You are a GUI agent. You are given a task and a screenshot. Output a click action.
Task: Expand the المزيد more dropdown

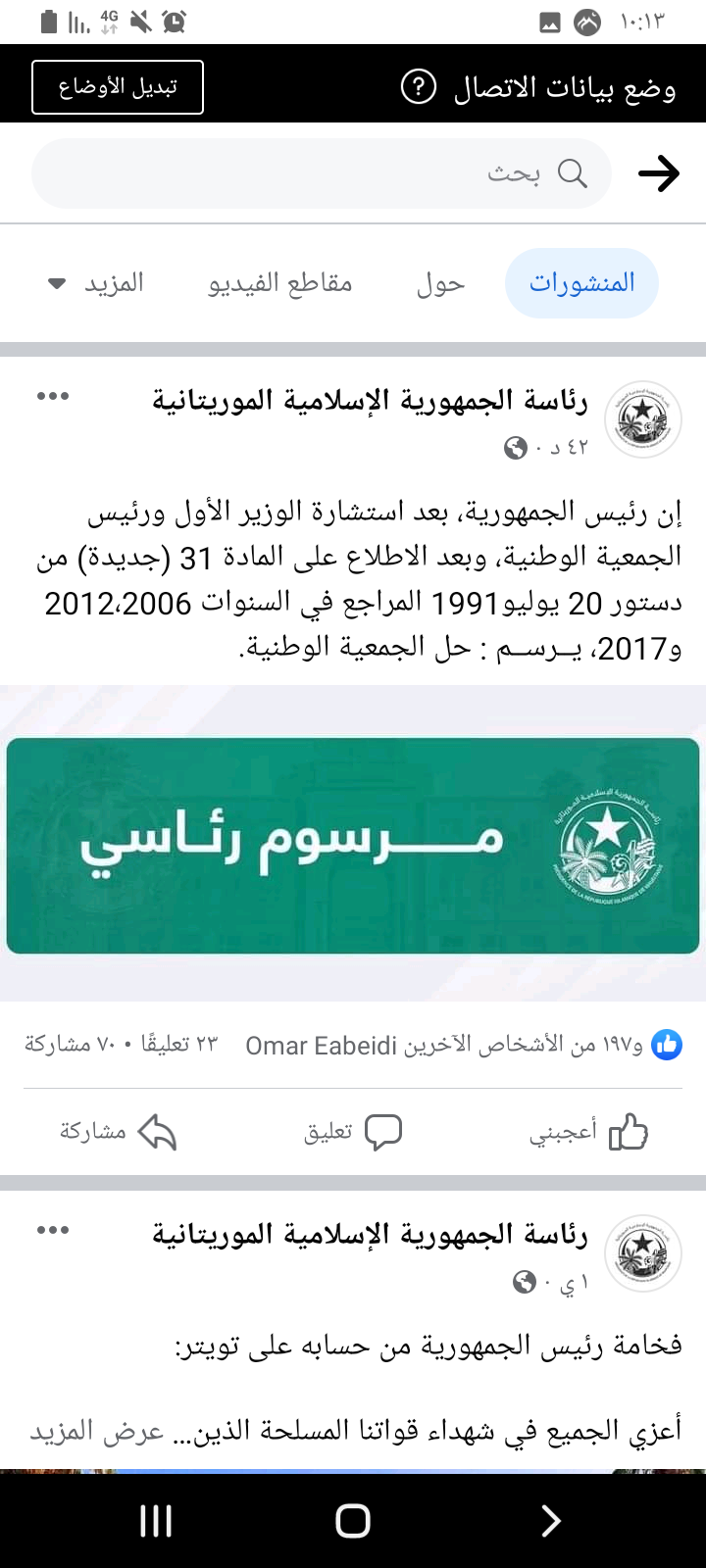[x=96, y=283]
